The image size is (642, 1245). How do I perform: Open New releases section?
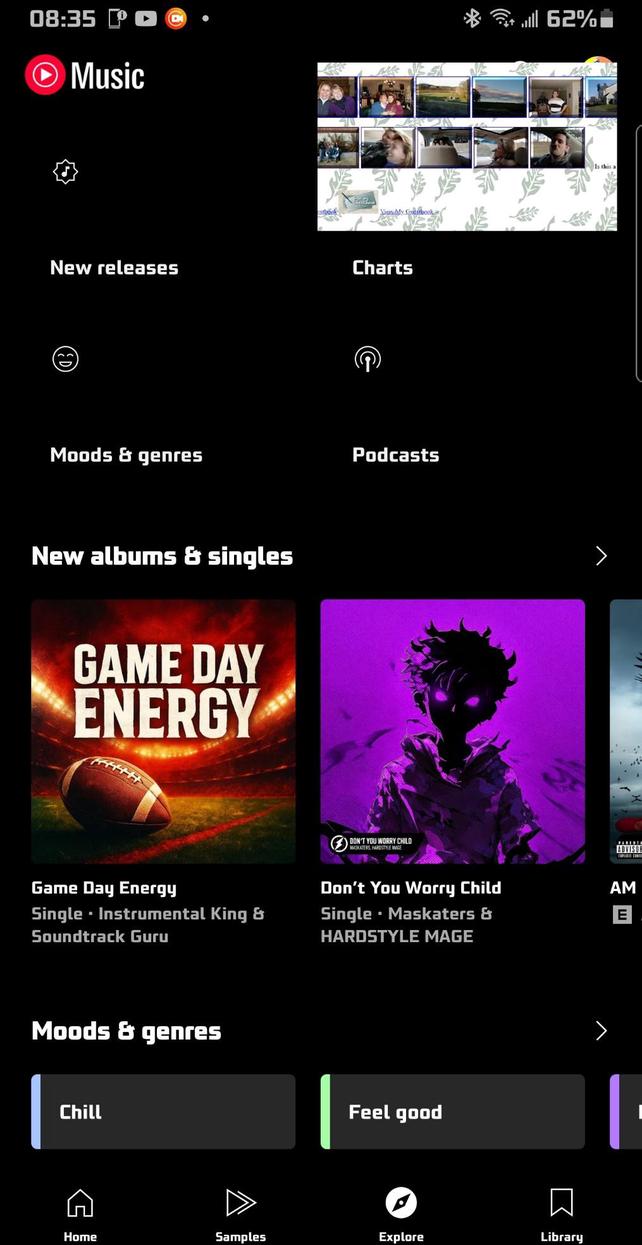pyautogui.click(x=114, y=267)
